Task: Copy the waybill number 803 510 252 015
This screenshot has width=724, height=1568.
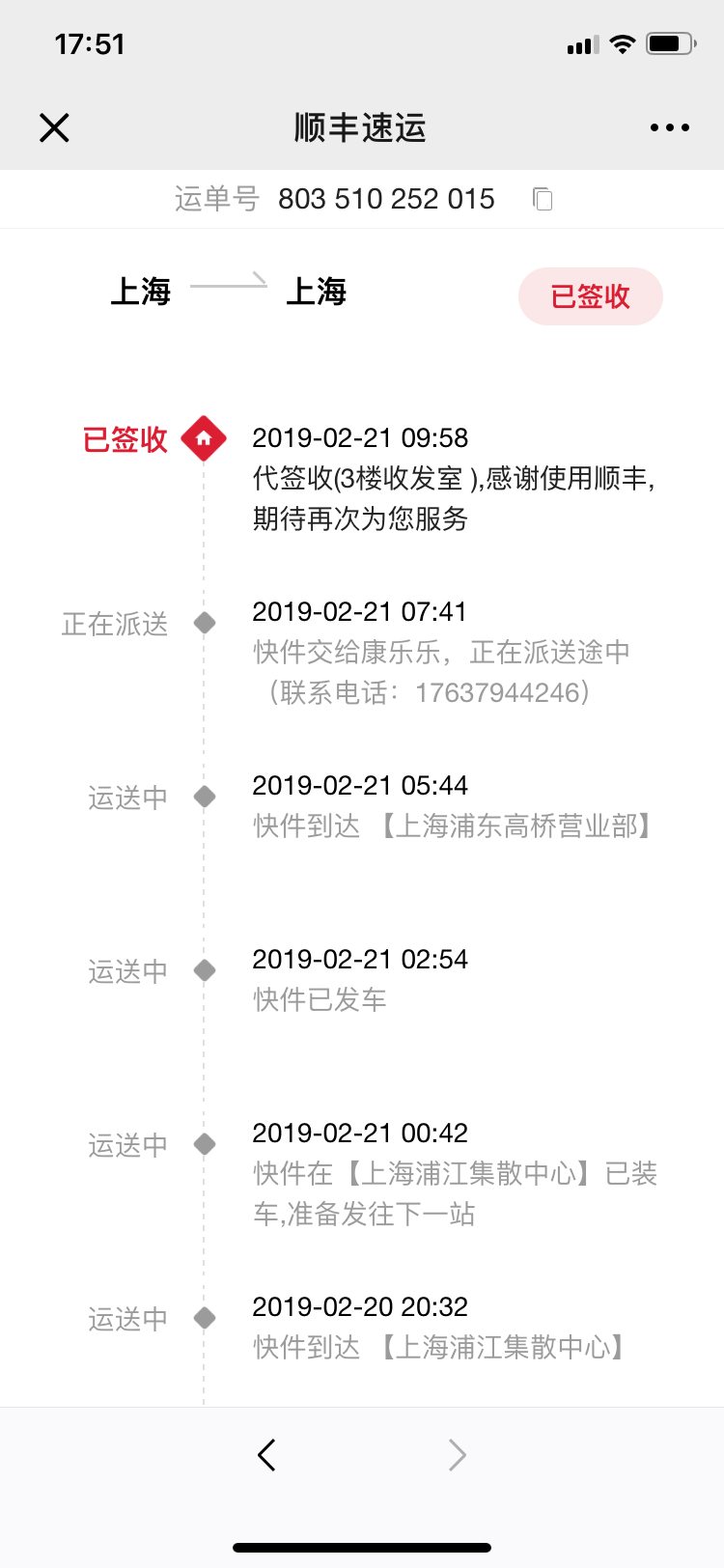Action: [543, 199]
